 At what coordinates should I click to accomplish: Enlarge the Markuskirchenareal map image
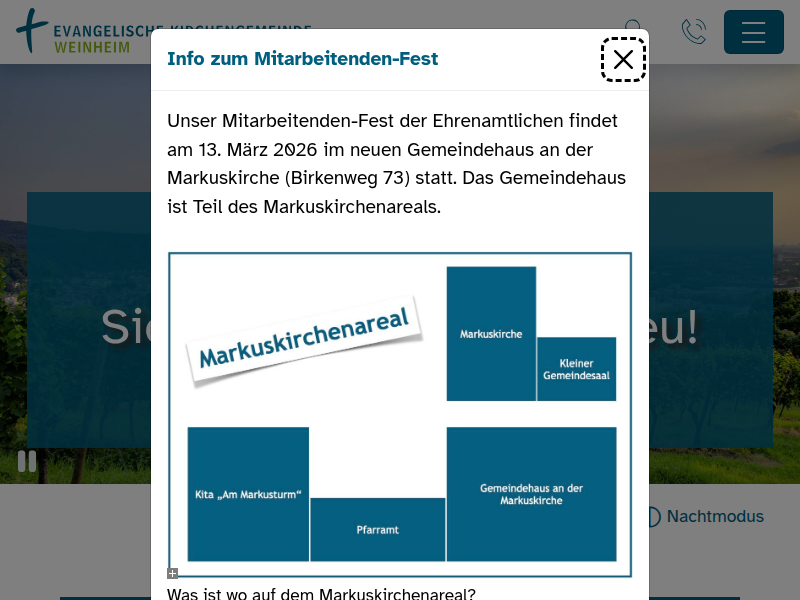pyautogui.click(x=173, y=574)
